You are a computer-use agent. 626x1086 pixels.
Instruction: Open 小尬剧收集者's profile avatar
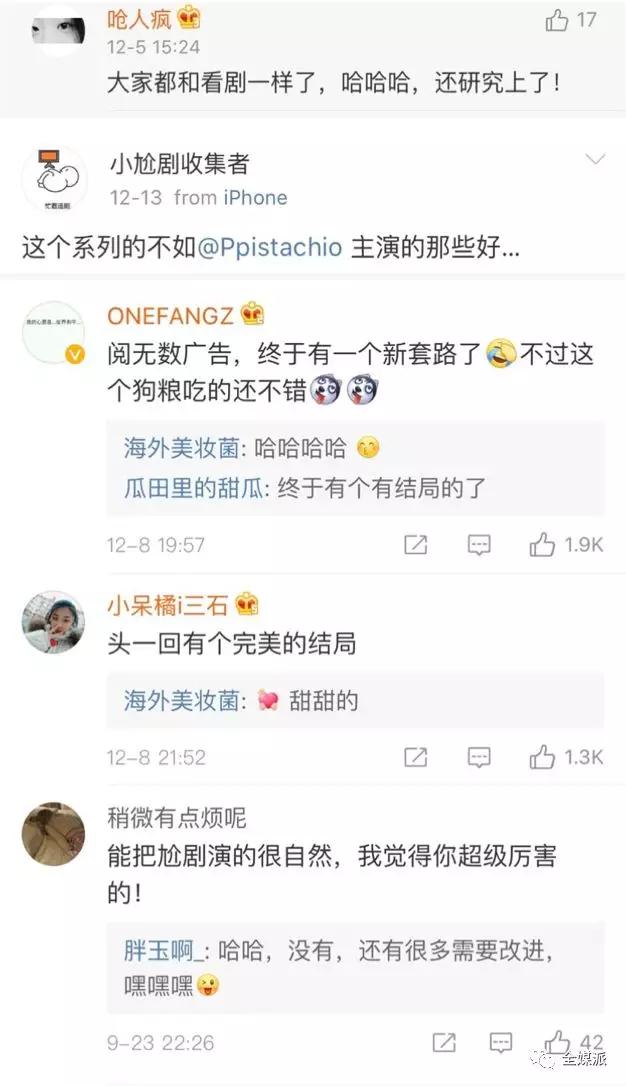[x=53, y=177]
